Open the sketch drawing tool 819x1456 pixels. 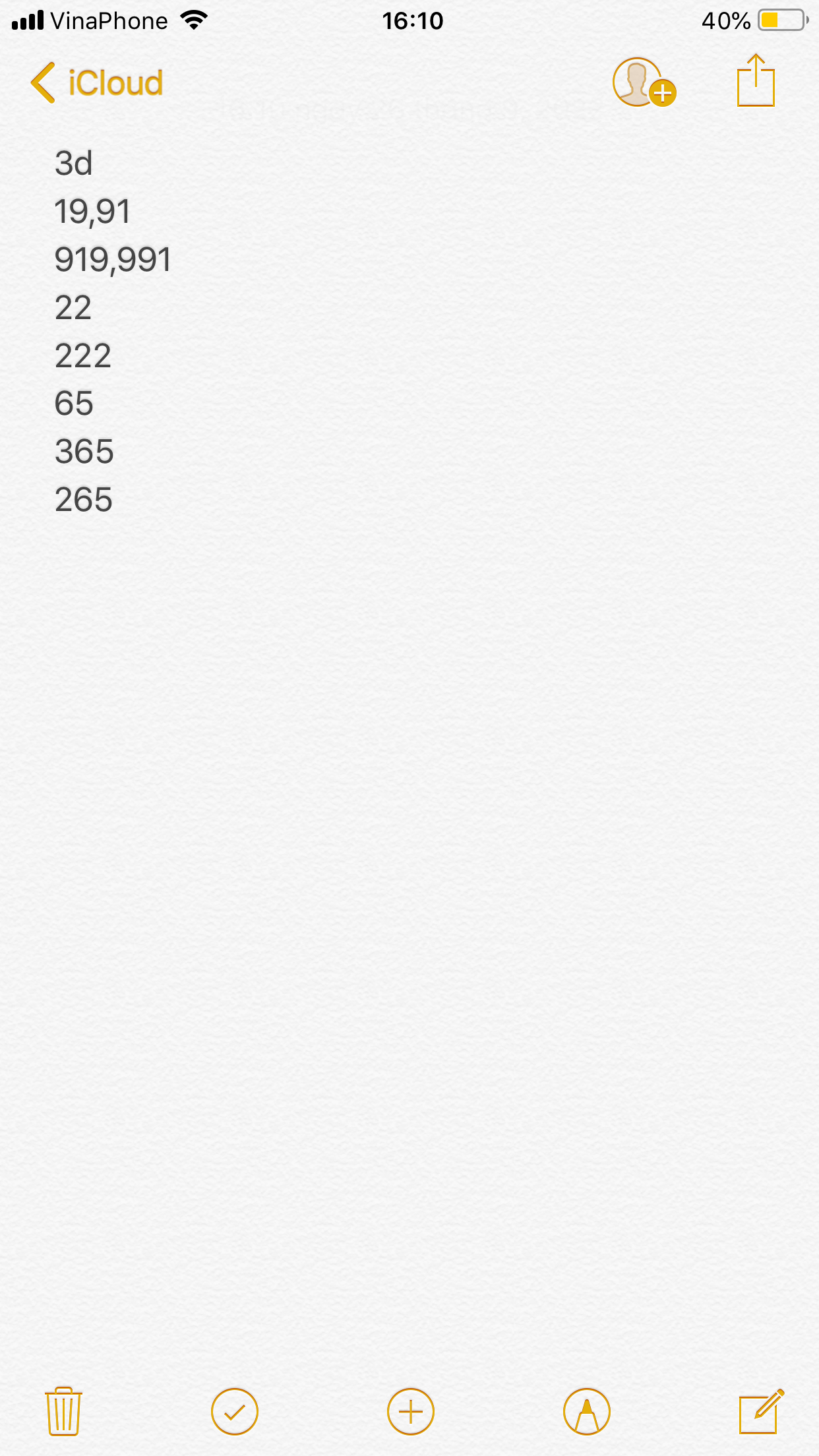click(x=587, y=1412)
